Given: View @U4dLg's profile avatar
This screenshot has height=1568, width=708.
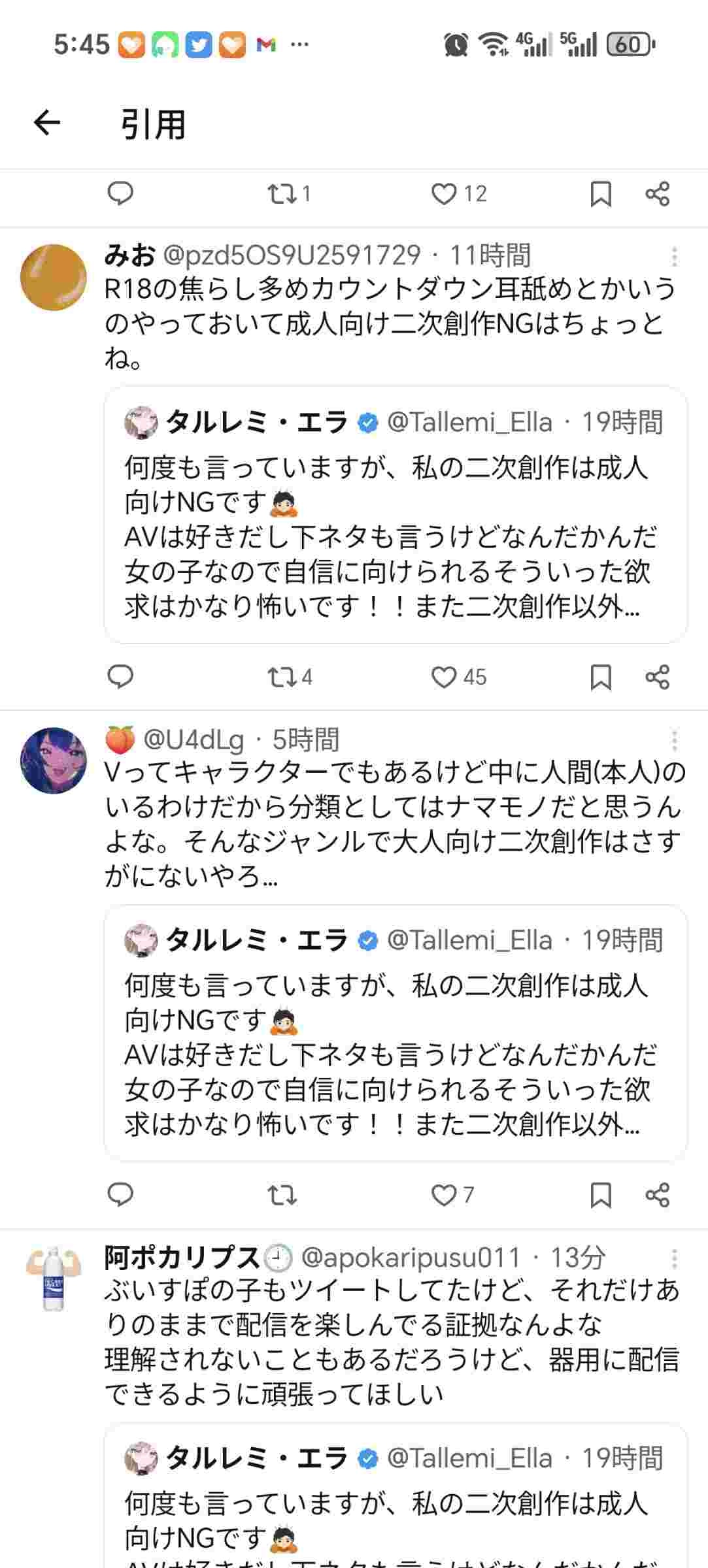Looking at the screenshot, I should tap(54, 760).
